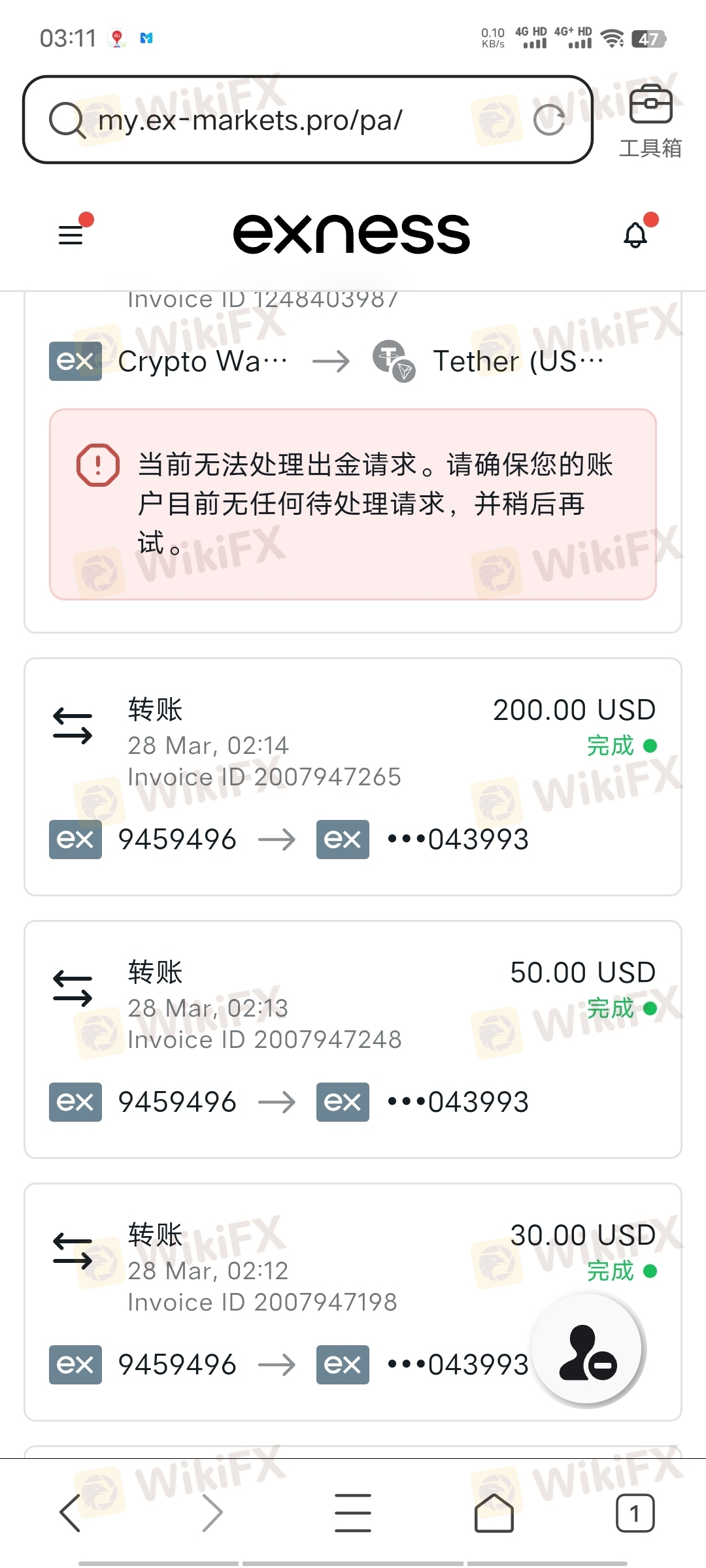Screen dimensions: 706x1568
Task: Open the hamburger menu
Action: pyautogui.click(x=72, y=234)
